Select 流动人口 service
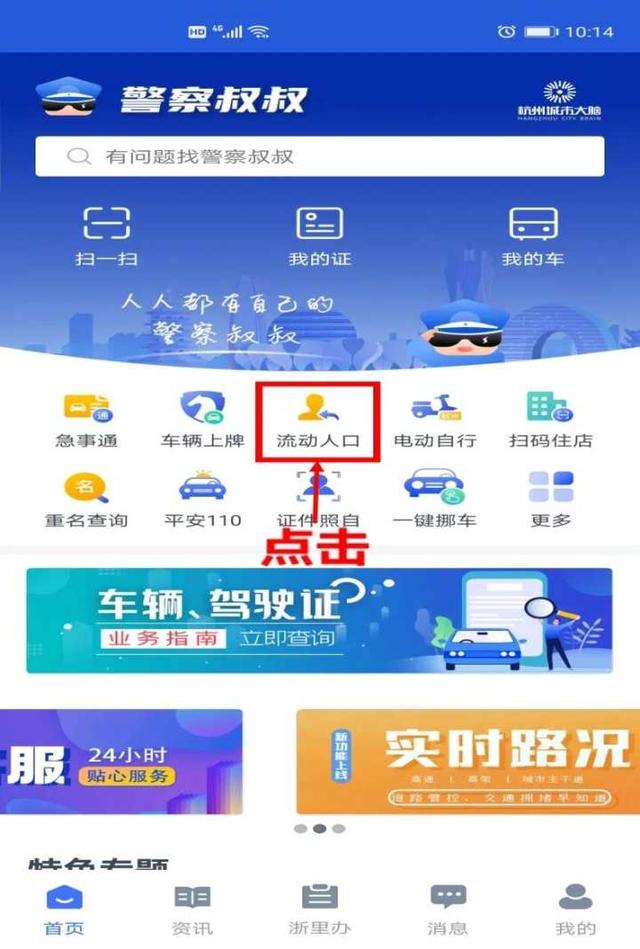This screenshot has width=640, height=949. coord(317,420)
